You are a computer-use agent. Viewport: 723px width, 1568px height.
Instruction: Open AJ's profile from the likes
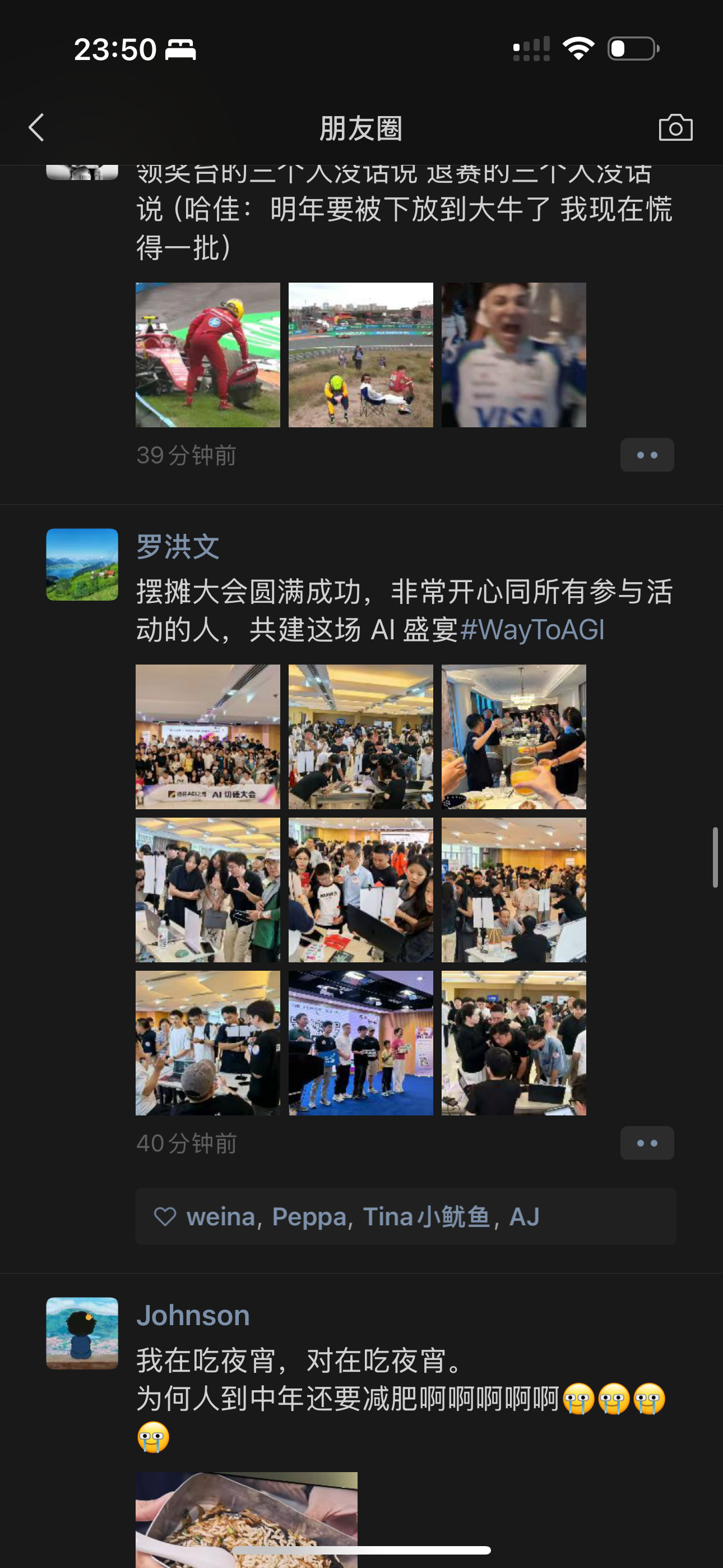524,1216
